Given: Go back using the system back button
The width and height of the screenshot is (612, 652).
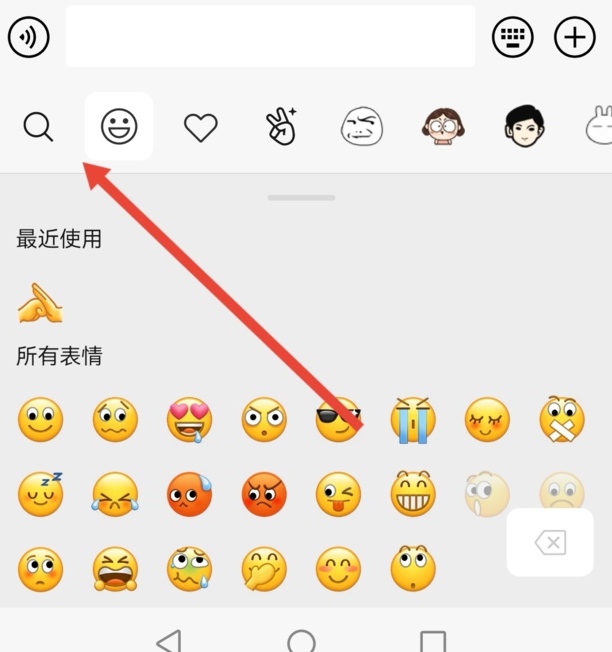Looking at the screenshot, I should pos(170,641).
